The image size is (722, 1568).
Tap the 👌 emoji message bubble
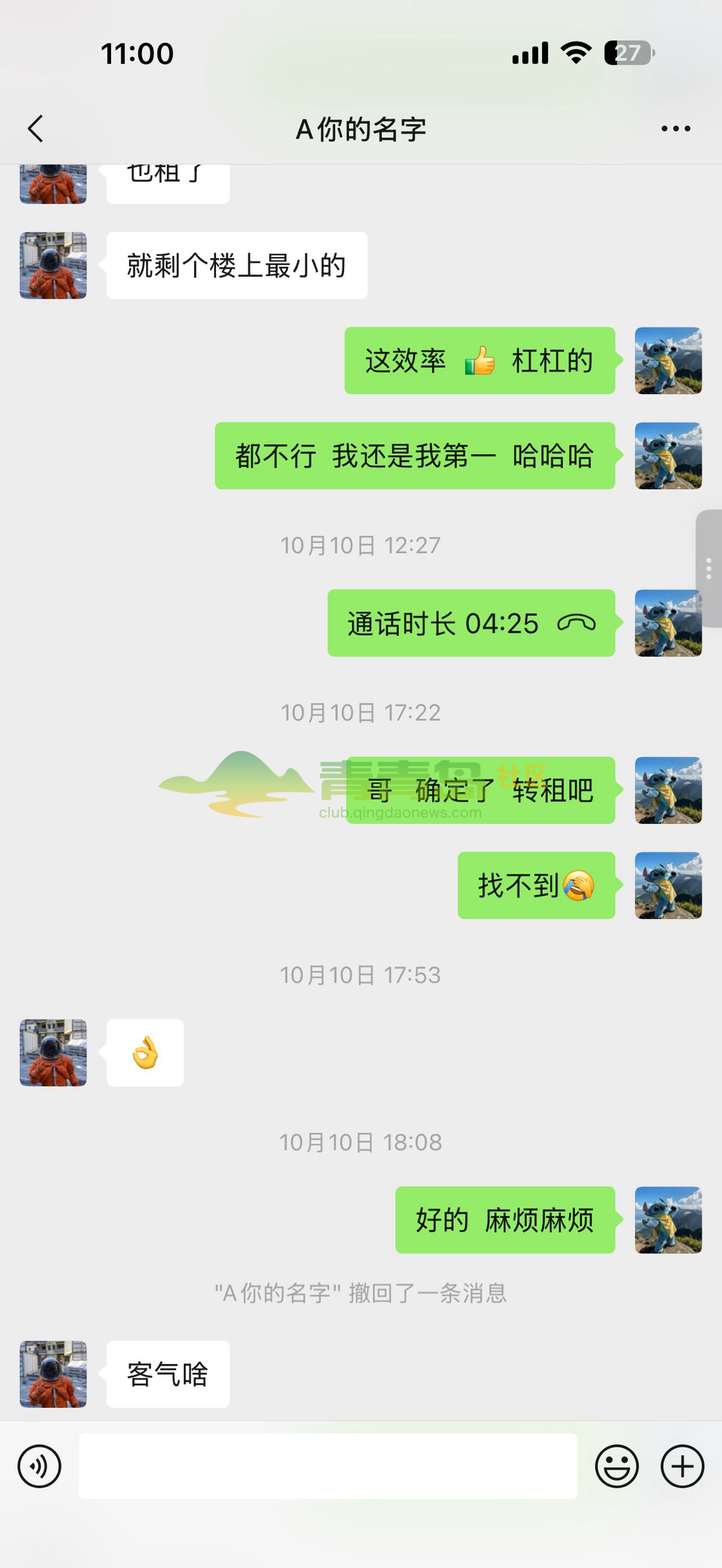pos(144,1053)
